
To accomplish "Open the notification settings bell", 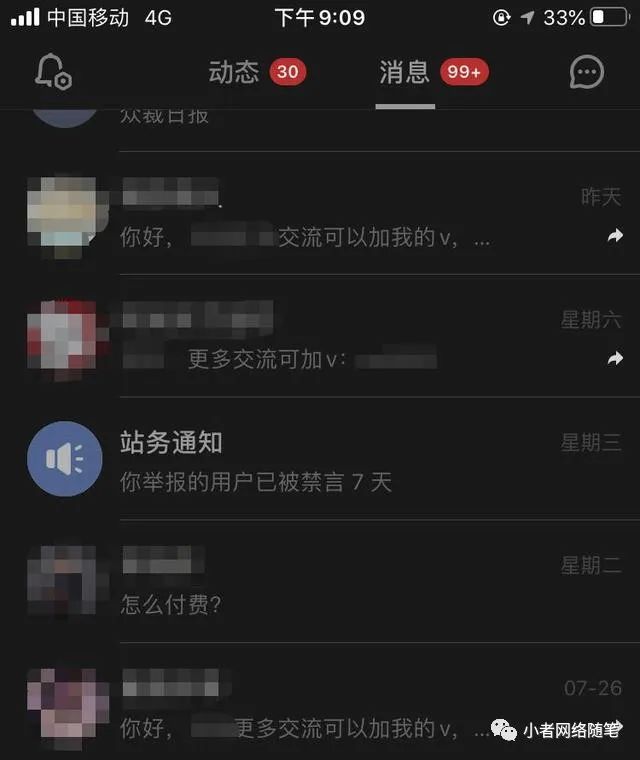I will [52, 72].
